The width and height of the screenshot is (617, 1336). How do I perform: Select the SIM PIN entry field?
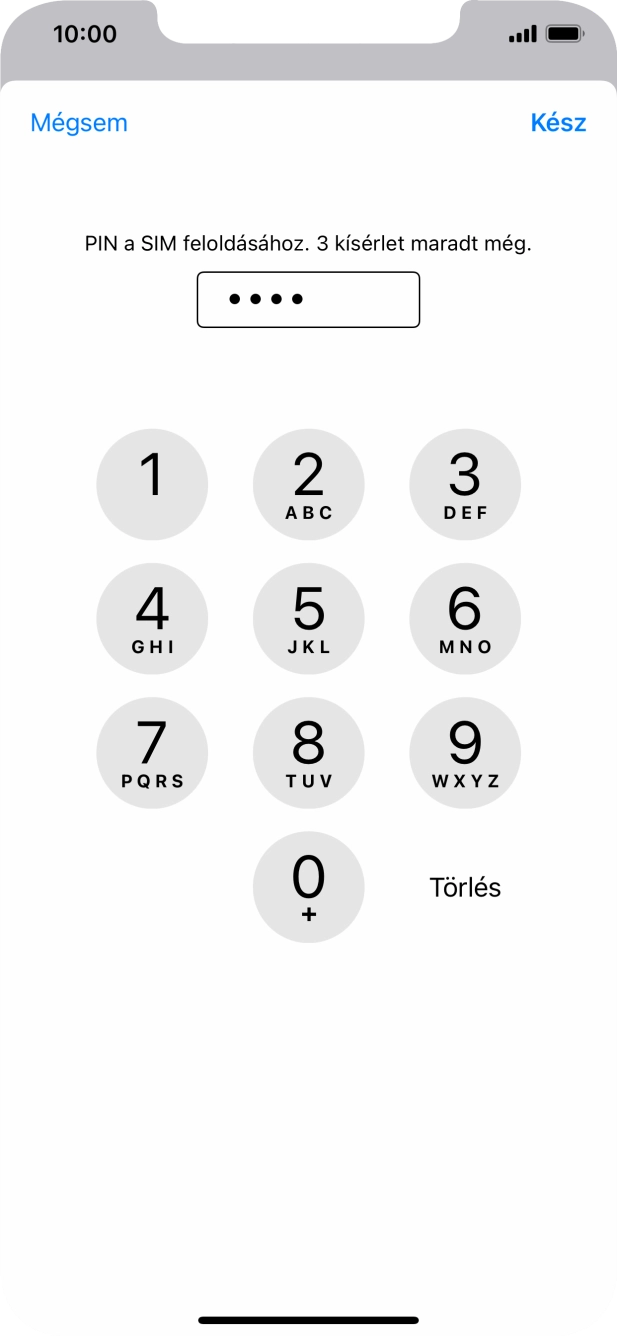pos(308,299)
